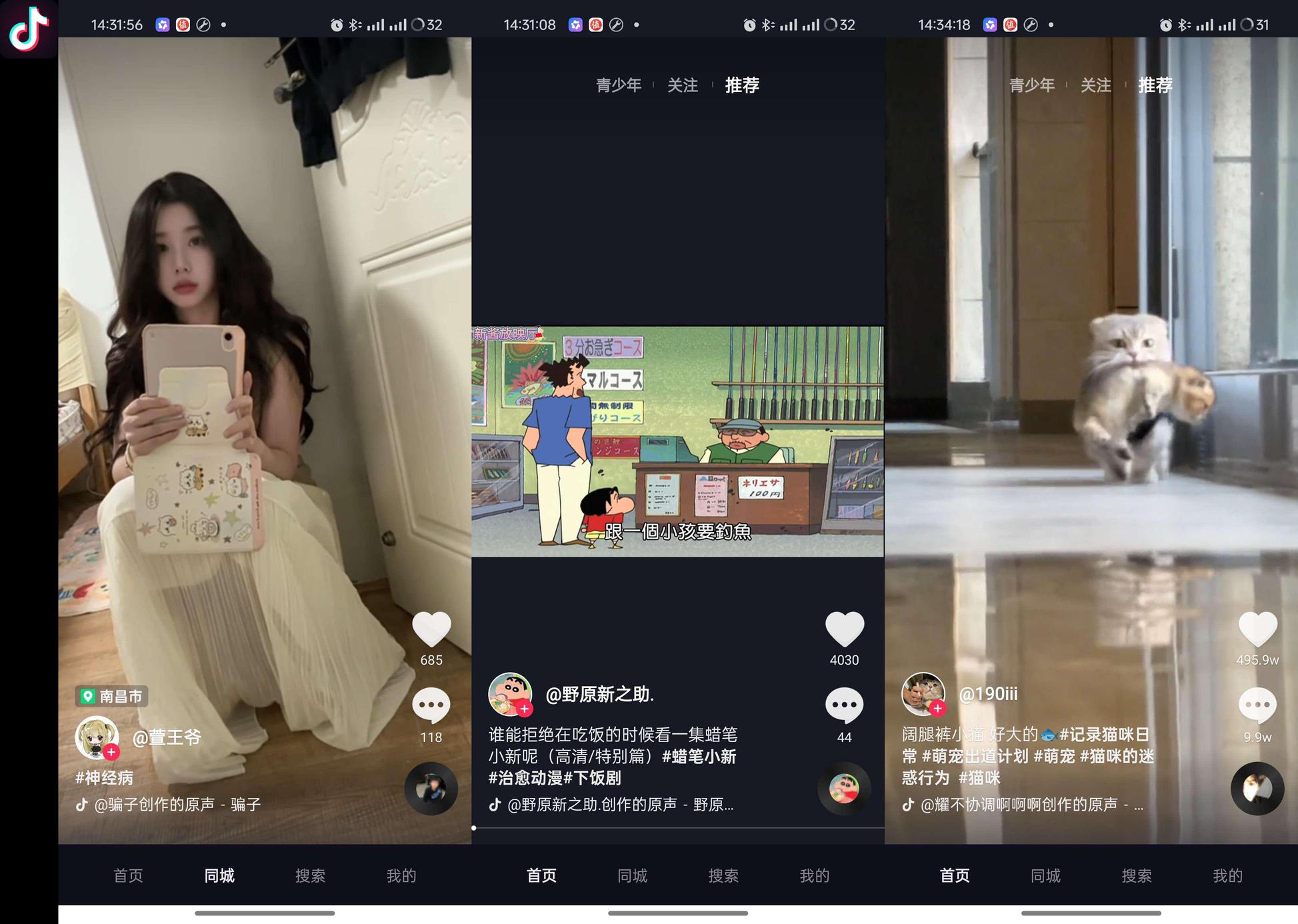The height and width of the screenshot is (924, 1298).
Task: Open the #蜡笔小新 hashtag
Action: pyautogui.click(x=699, y=757)
